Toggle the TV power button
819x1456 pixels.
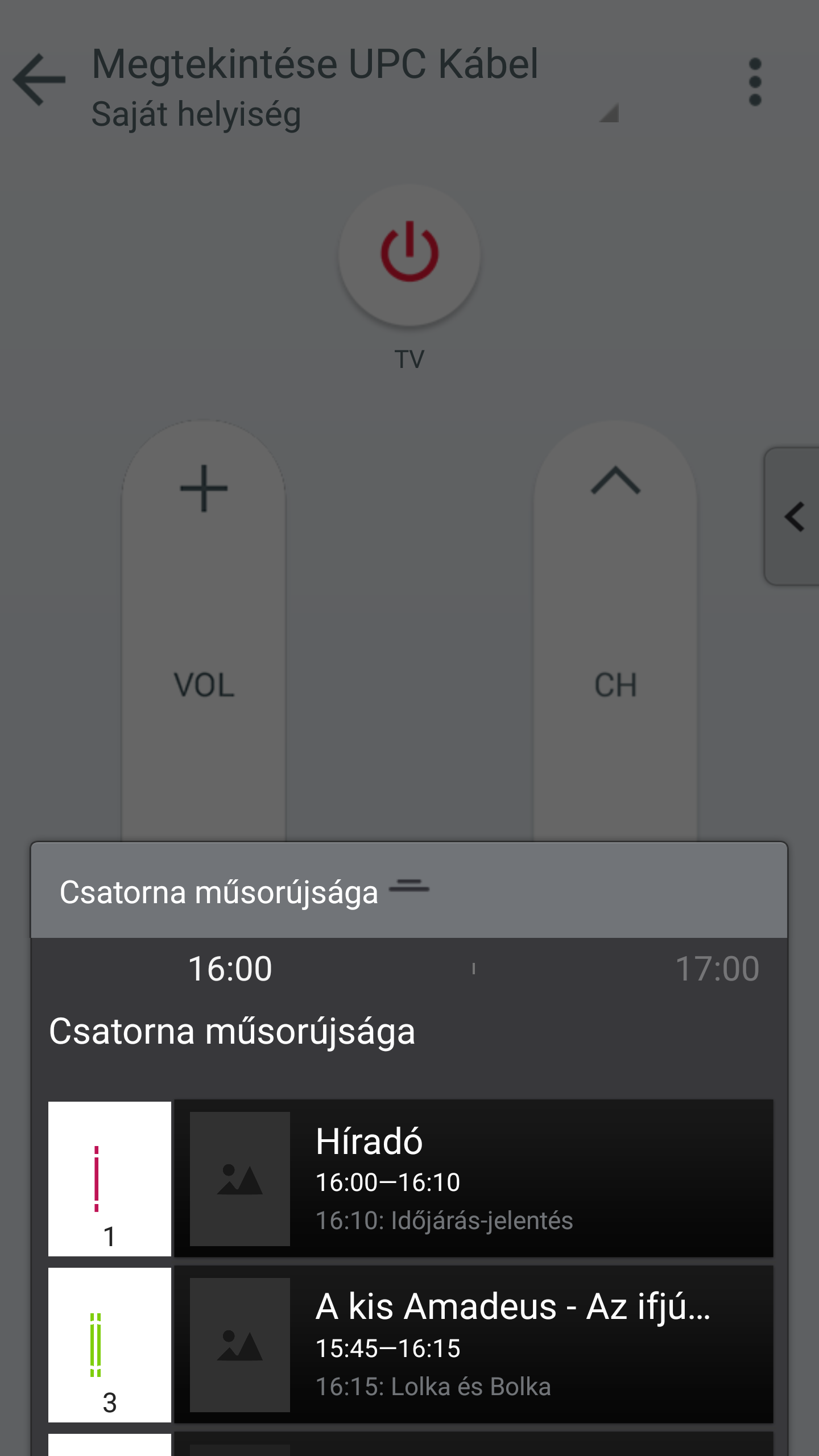(409, 255)
